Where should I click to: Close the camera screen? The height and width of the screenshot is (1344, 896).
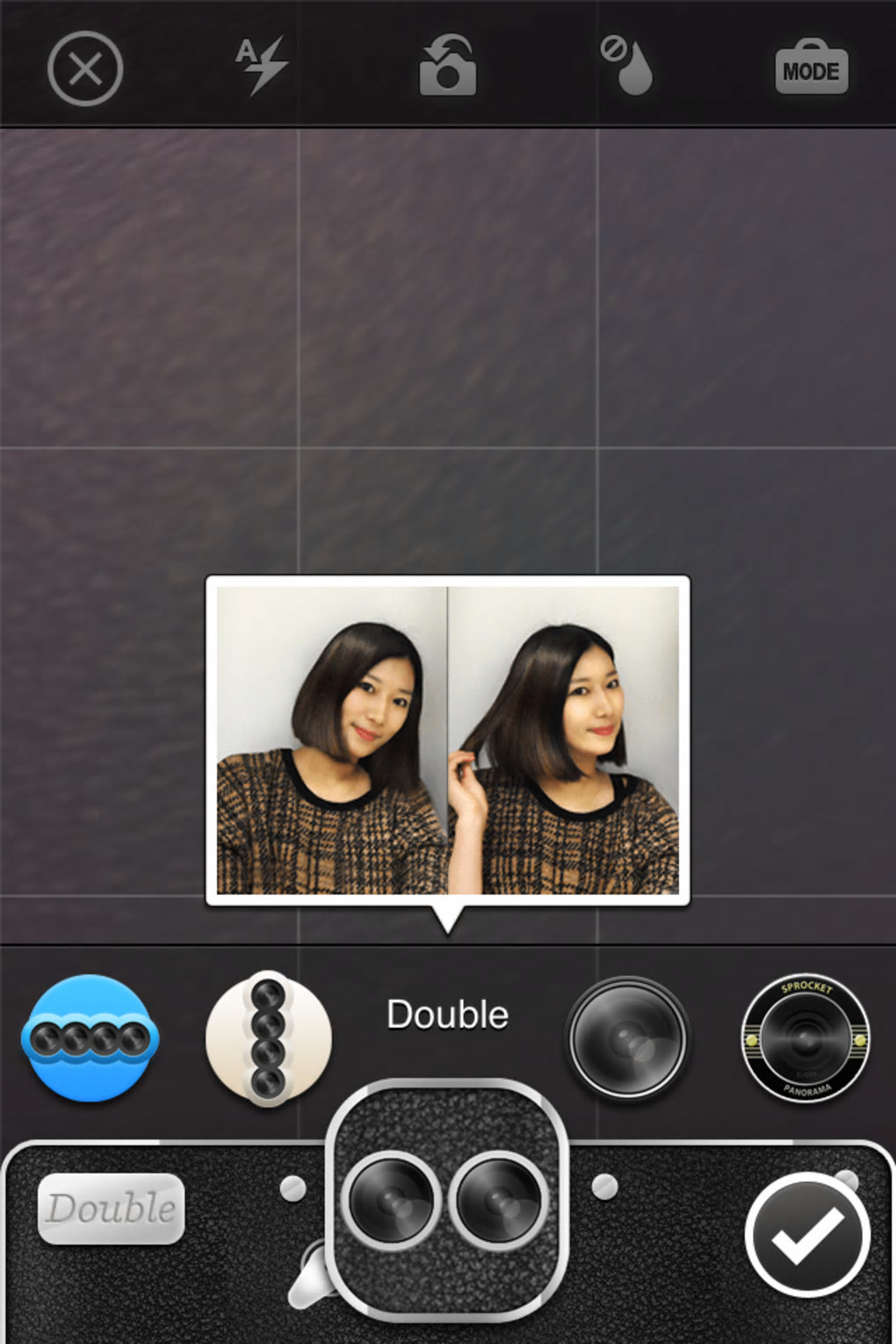point(85,69)
